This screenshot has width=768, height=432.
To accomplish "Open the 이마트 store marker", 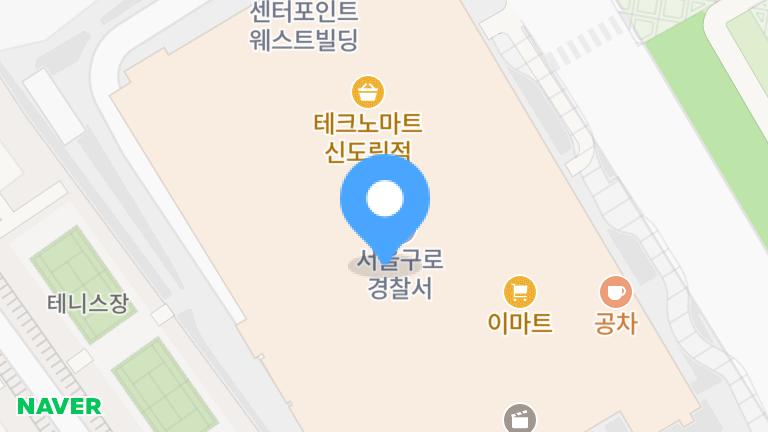I will click(x=519, y=292).
